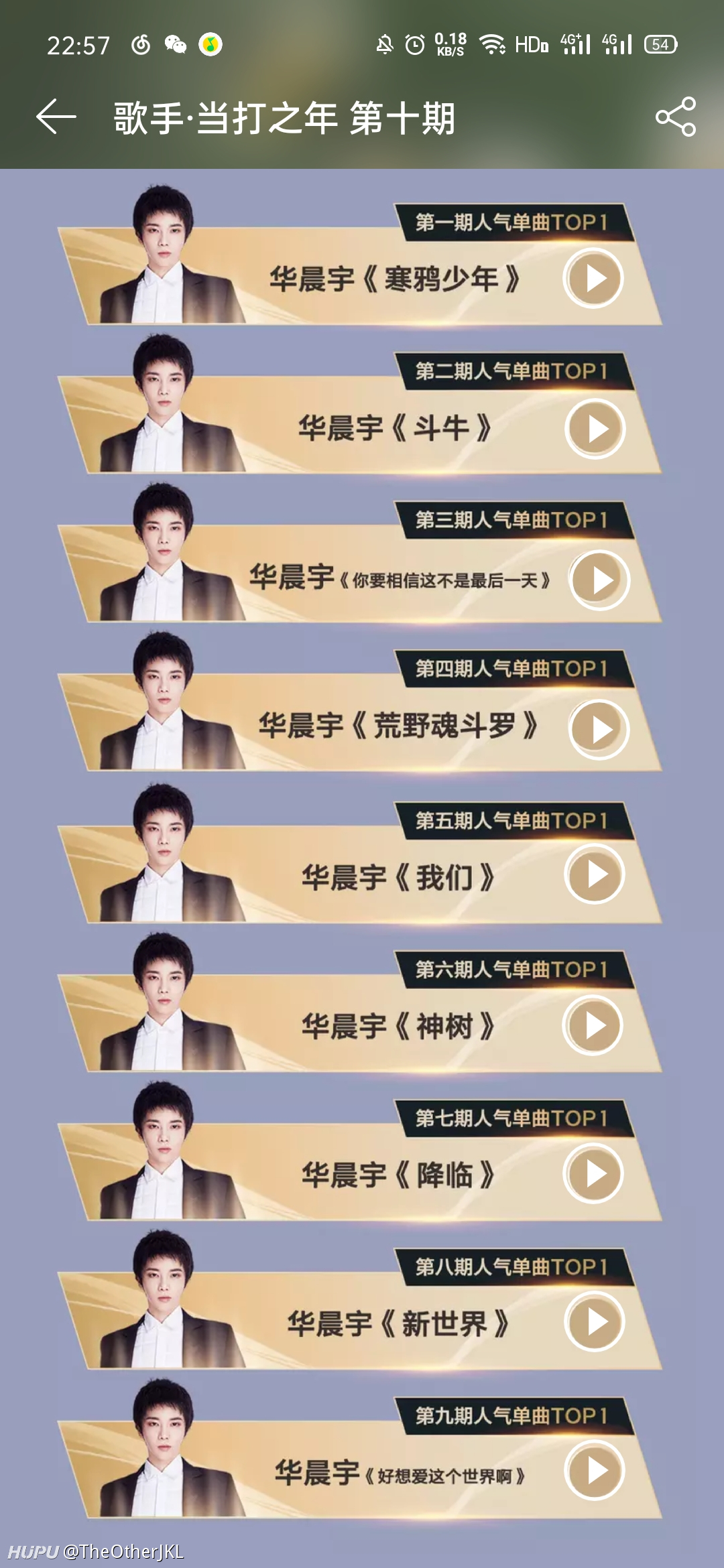Play 《好想爱这个世界啊》
Screen dimensions: 724x1568
click(x=595, y=1470)
